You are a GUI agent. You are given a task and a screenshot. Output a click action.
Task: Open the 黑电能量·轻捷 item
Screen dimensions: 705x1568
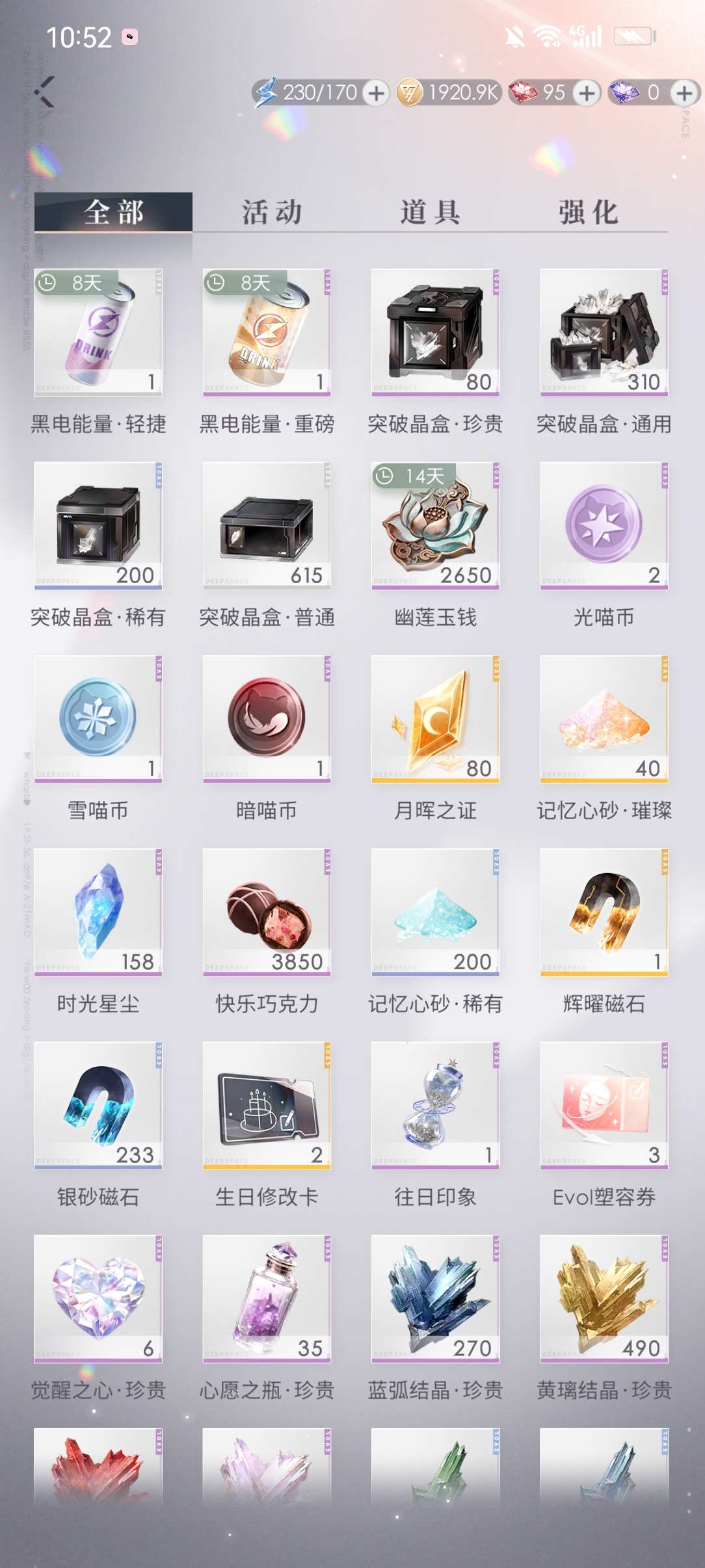(98, 332)
